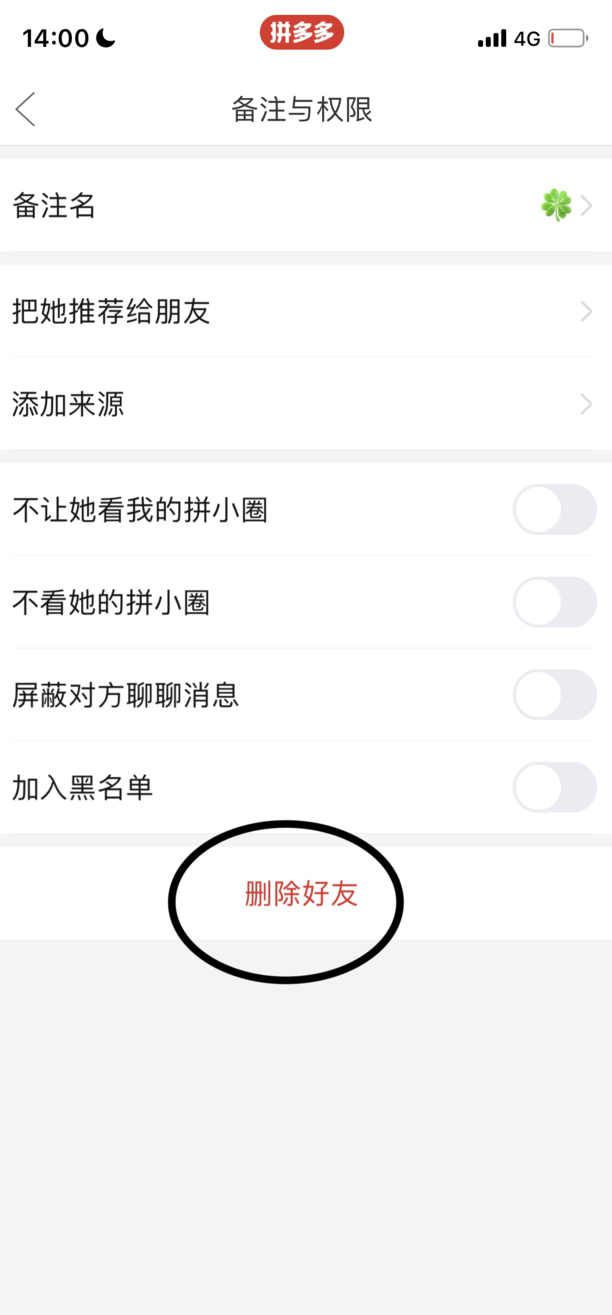Image resolution: width=612 pixels, height=1315 pixels.
Task: Go back using the top-left arrow
Action: 26,109
